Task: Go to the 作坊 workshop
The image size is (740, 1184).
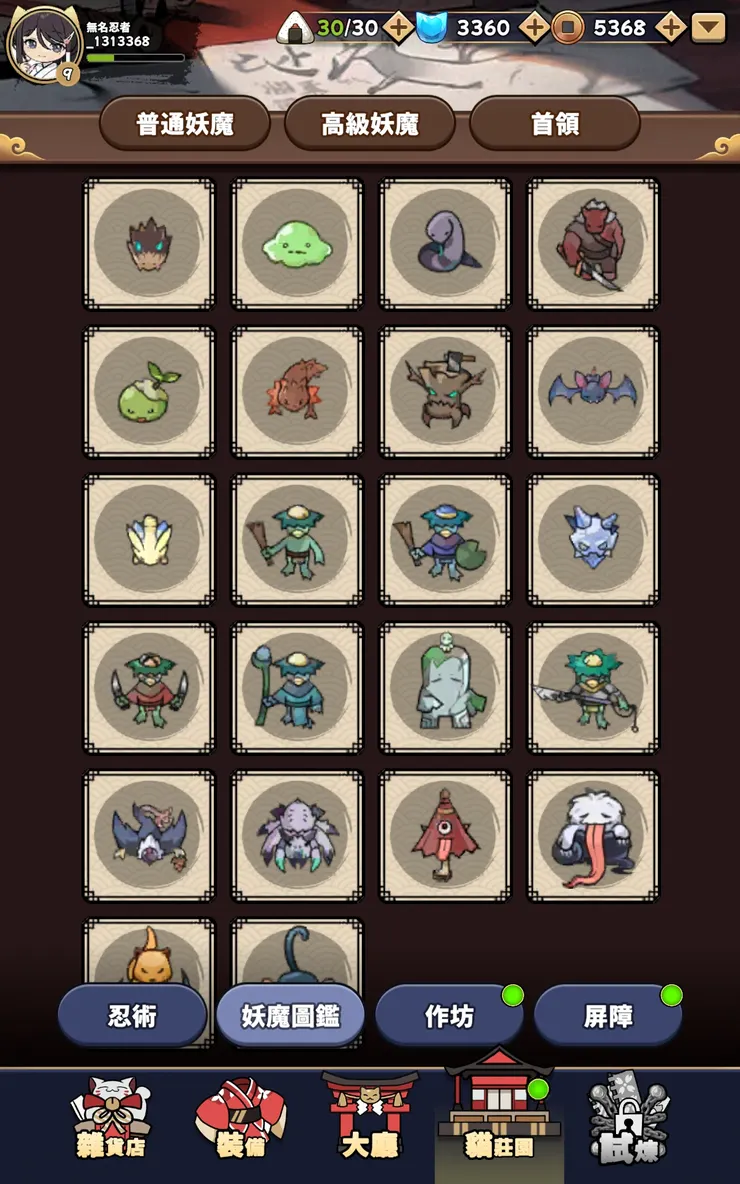Action: pos(449,1016)
